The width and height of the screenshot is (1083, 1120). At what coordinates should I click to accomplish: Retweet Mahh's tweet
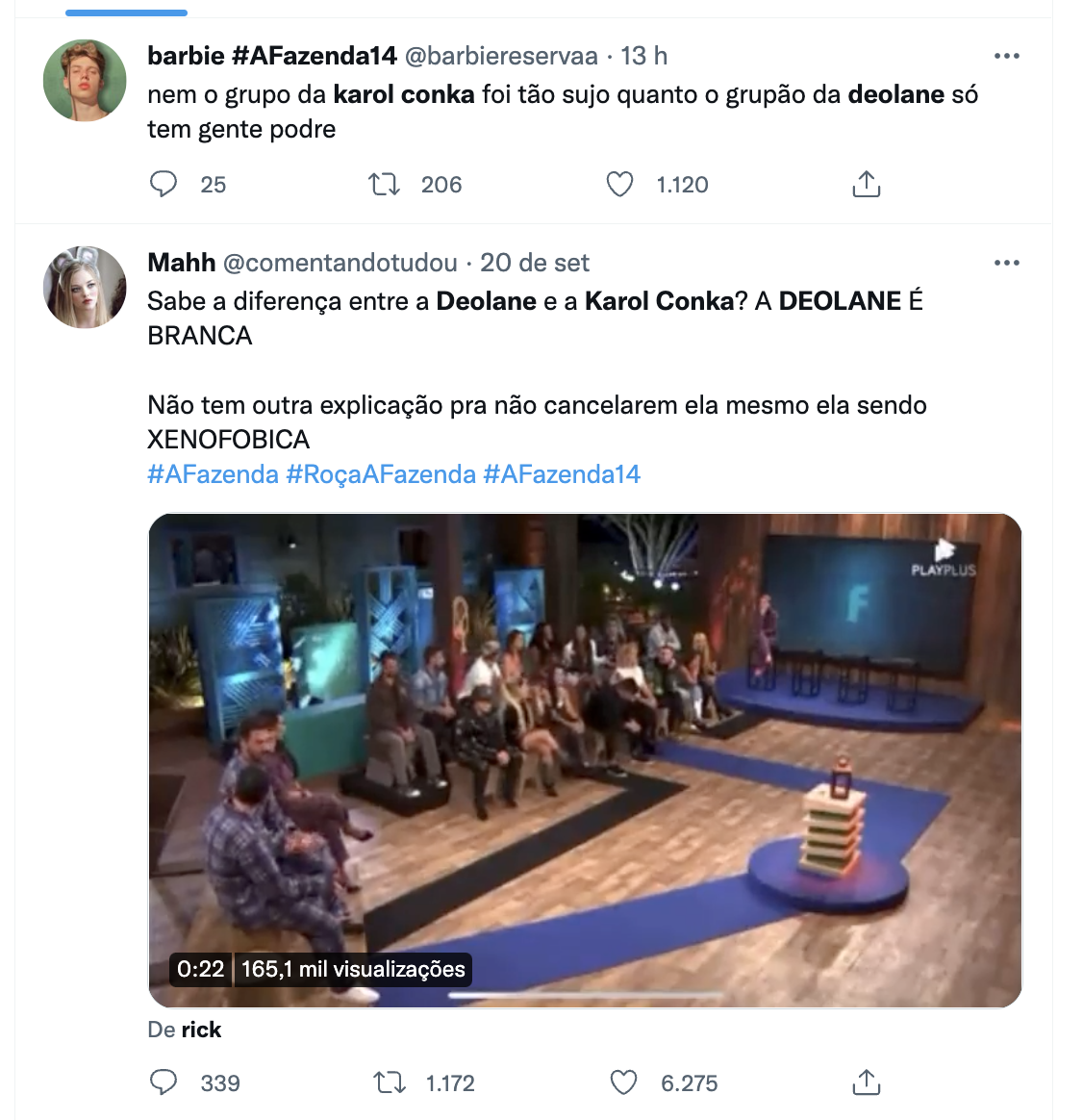[x=390, y=1082]
